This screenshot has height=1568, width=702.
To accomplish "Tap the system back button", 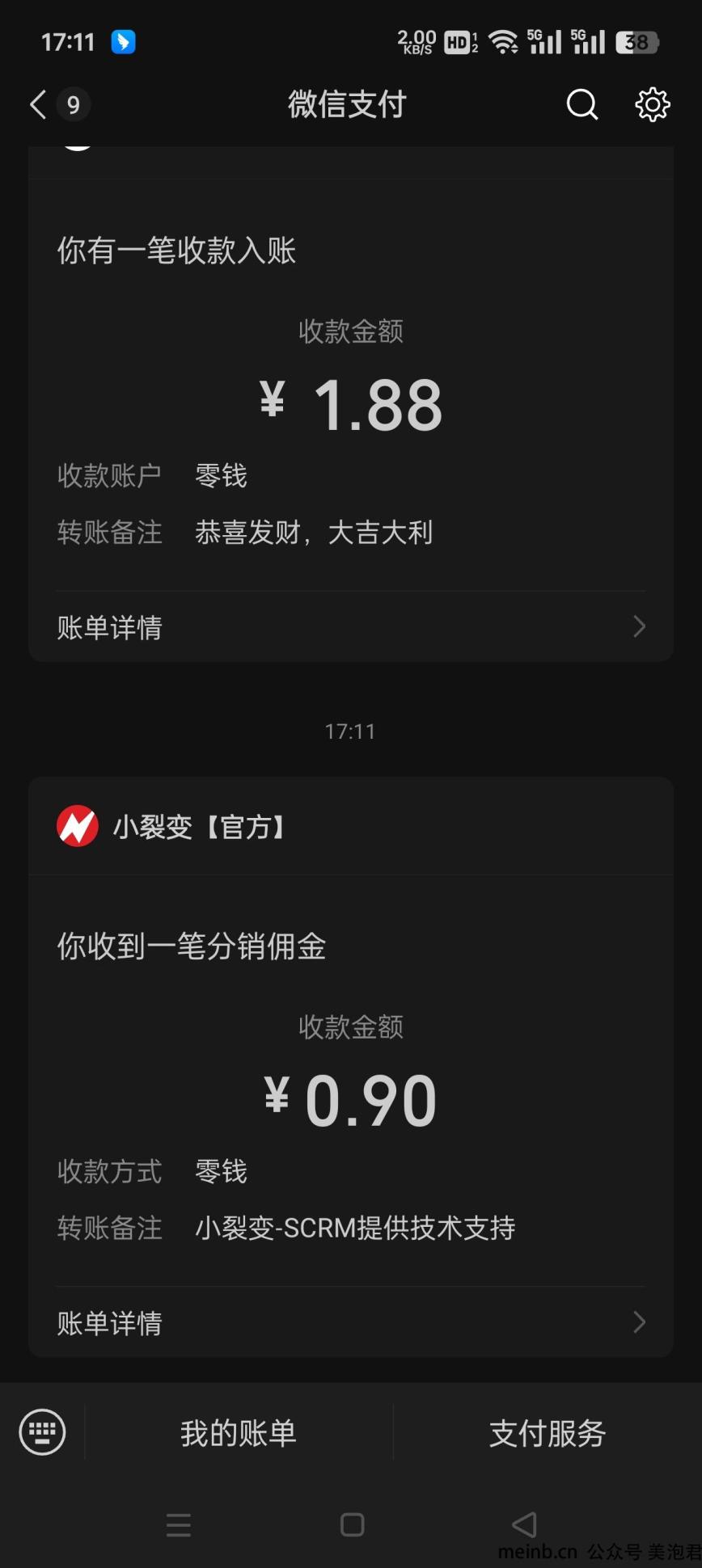I will (x=525, y=1525).
